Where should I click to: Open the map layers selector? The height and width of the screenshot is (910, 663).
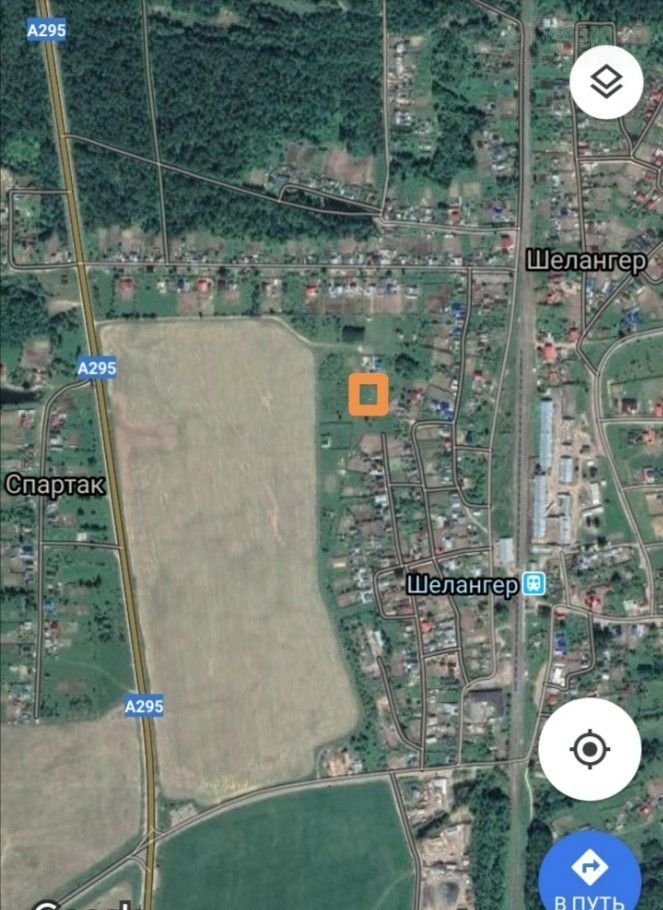point(606,82)
